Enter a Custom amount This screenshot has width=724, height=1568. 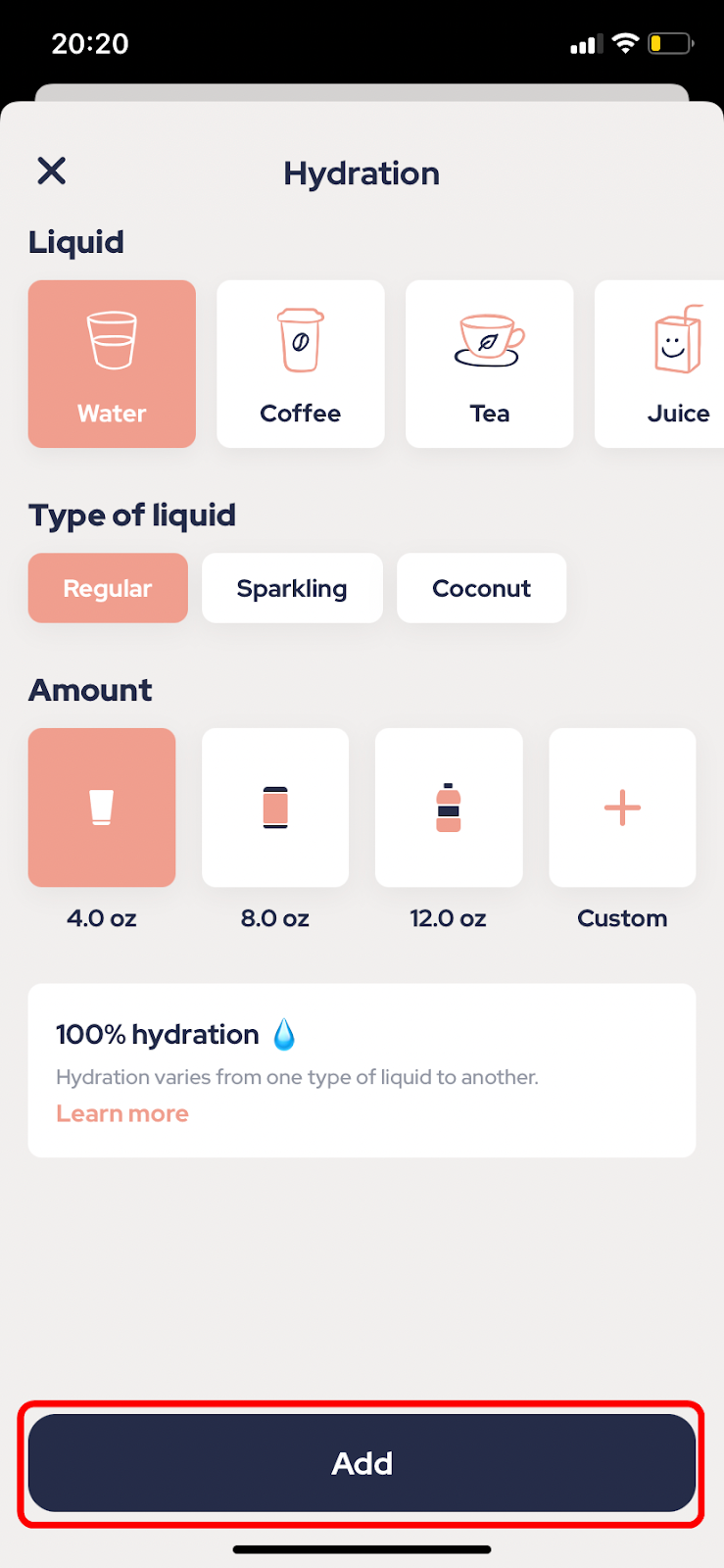pyautogui.click(x=622, y=808)
